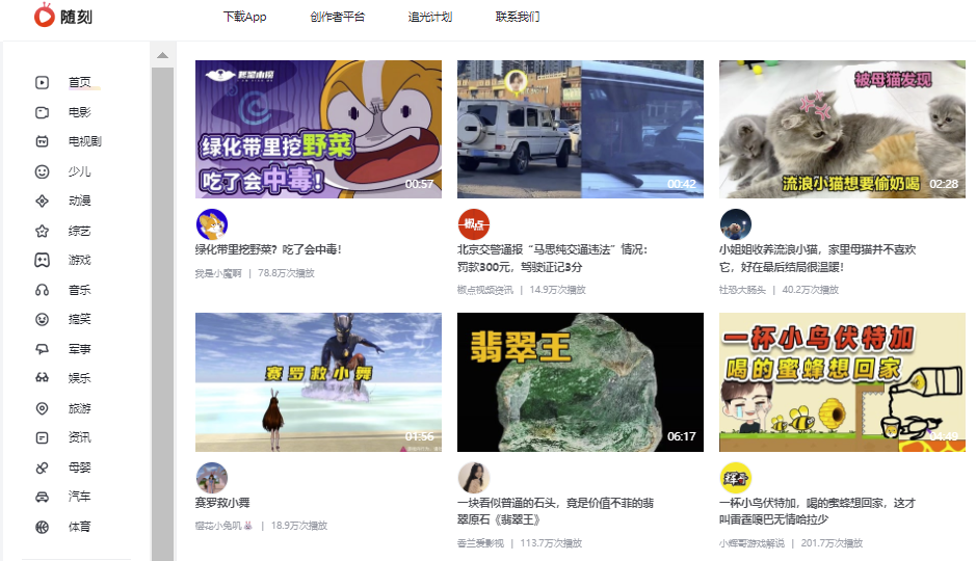Open 联系我们 link
The image size is (976, 561).
[x=517, y=17]
